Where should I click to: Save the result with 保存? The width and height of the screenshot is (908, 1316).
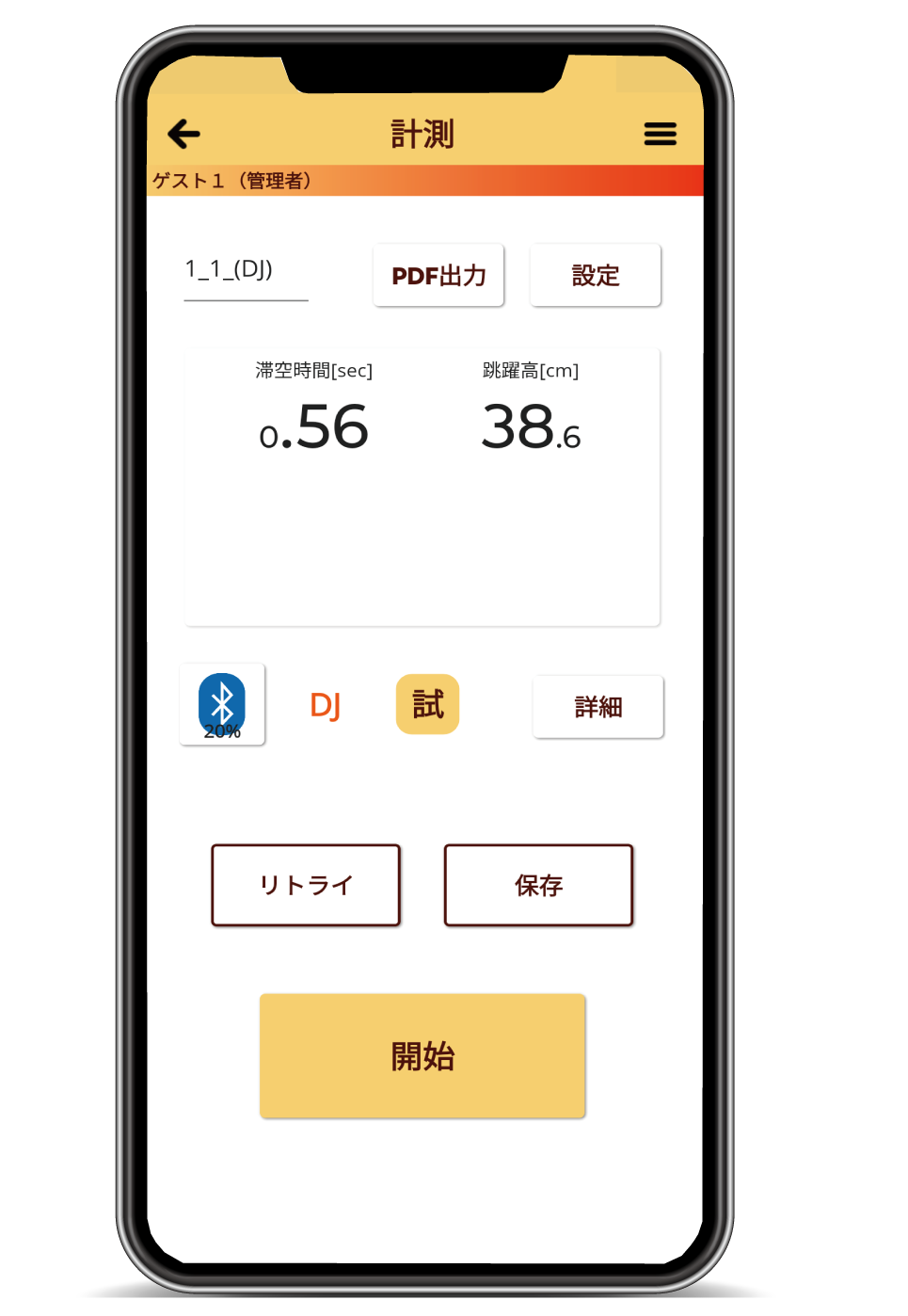[x=538, y=885]
